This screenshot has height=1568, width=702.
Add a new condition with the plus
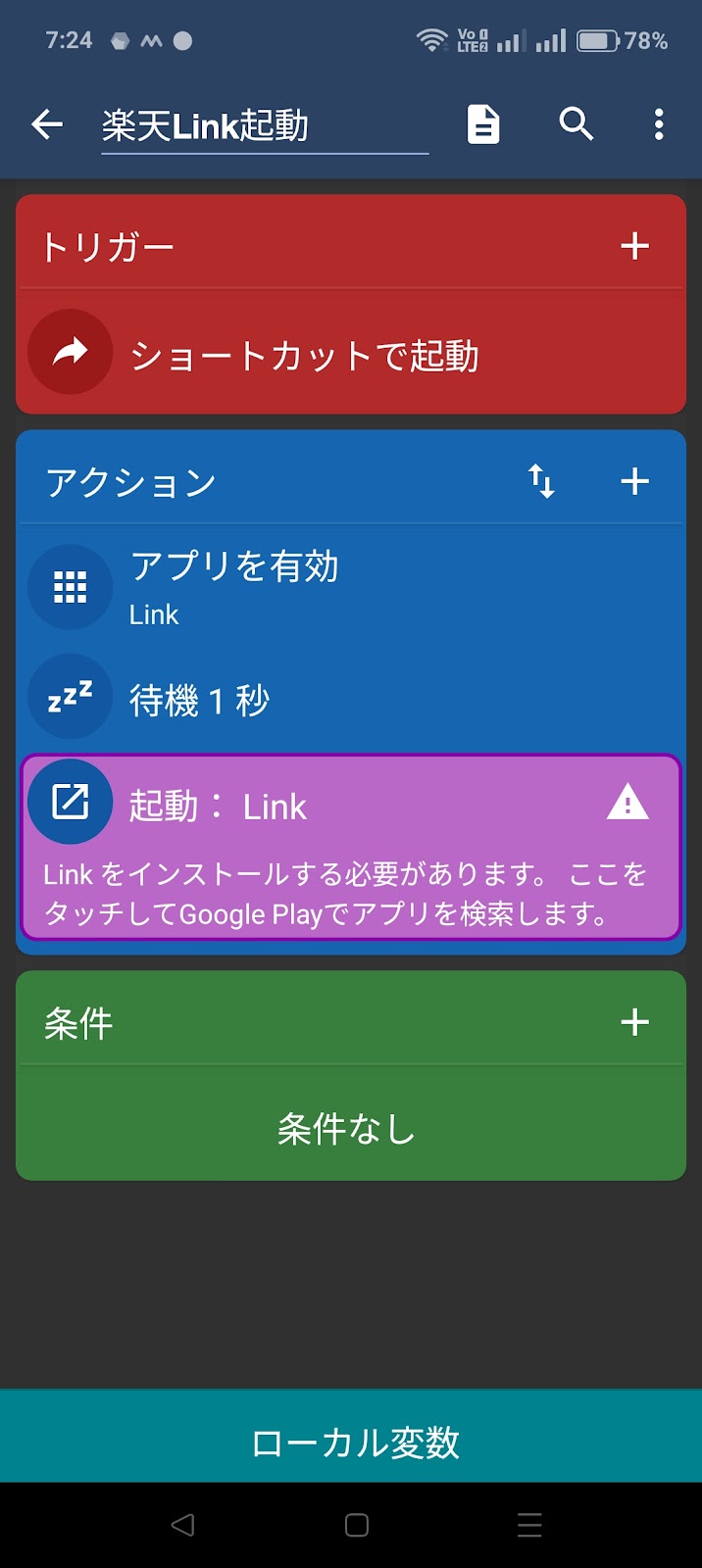[x=635, y=1022]
